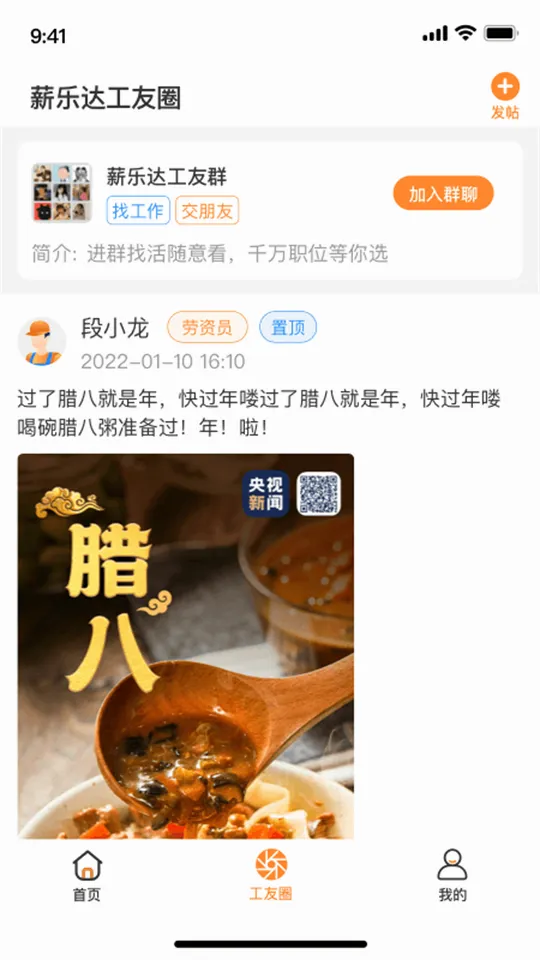Image resolution: width=540 pixels, height=960 pixels.
Task: Open the 腊八 post image
Action: pyautogui.click(x=186, y=646)
